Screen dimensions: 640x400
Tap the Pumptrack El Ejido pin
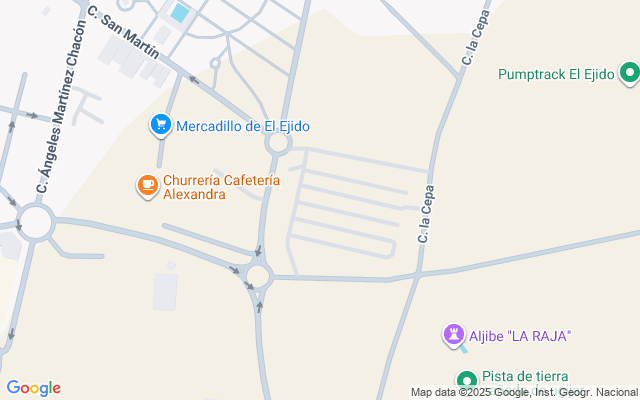(x=629, y=73)
